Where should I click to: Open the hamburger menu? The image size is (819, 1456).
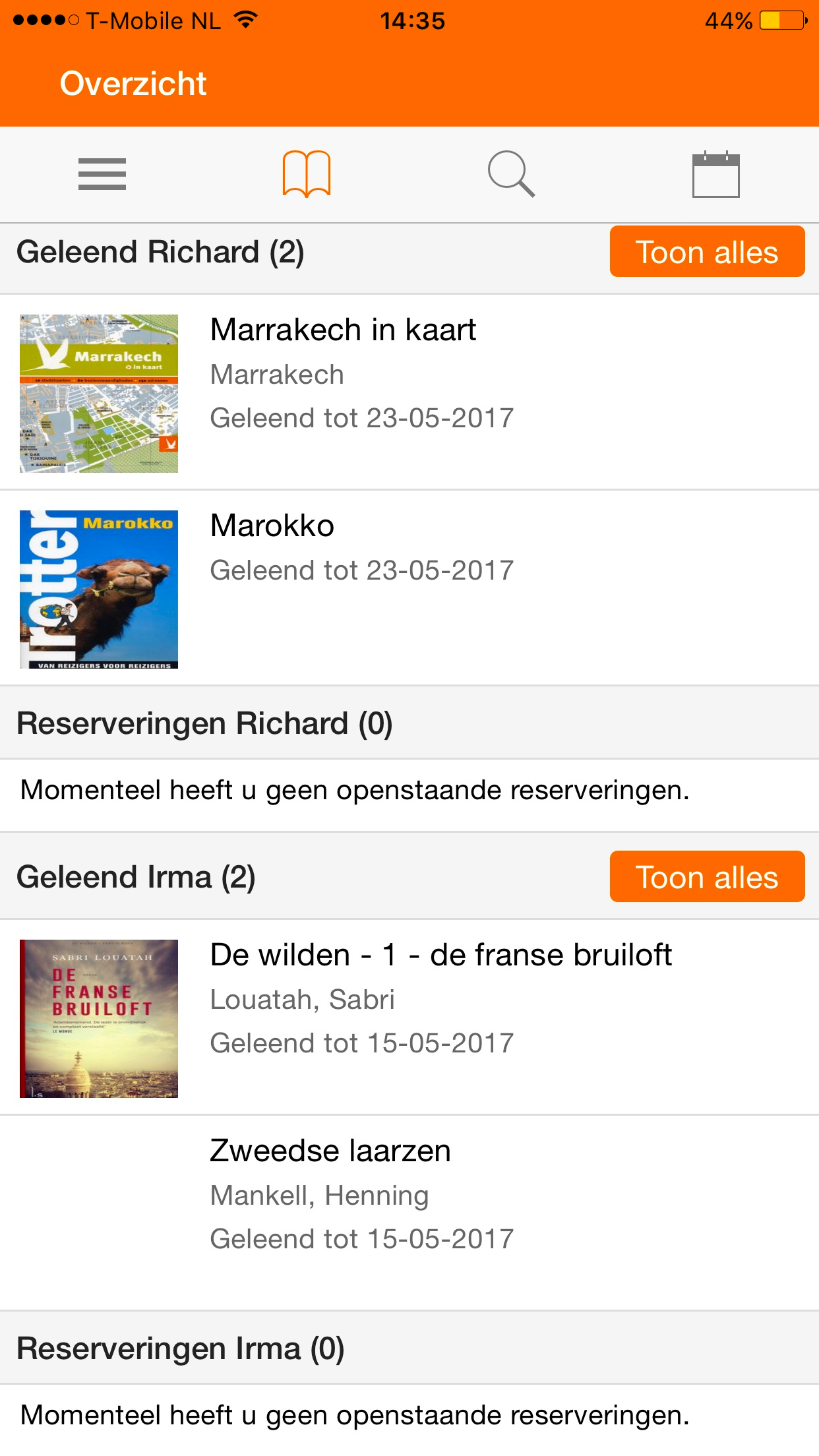[102, 174]
